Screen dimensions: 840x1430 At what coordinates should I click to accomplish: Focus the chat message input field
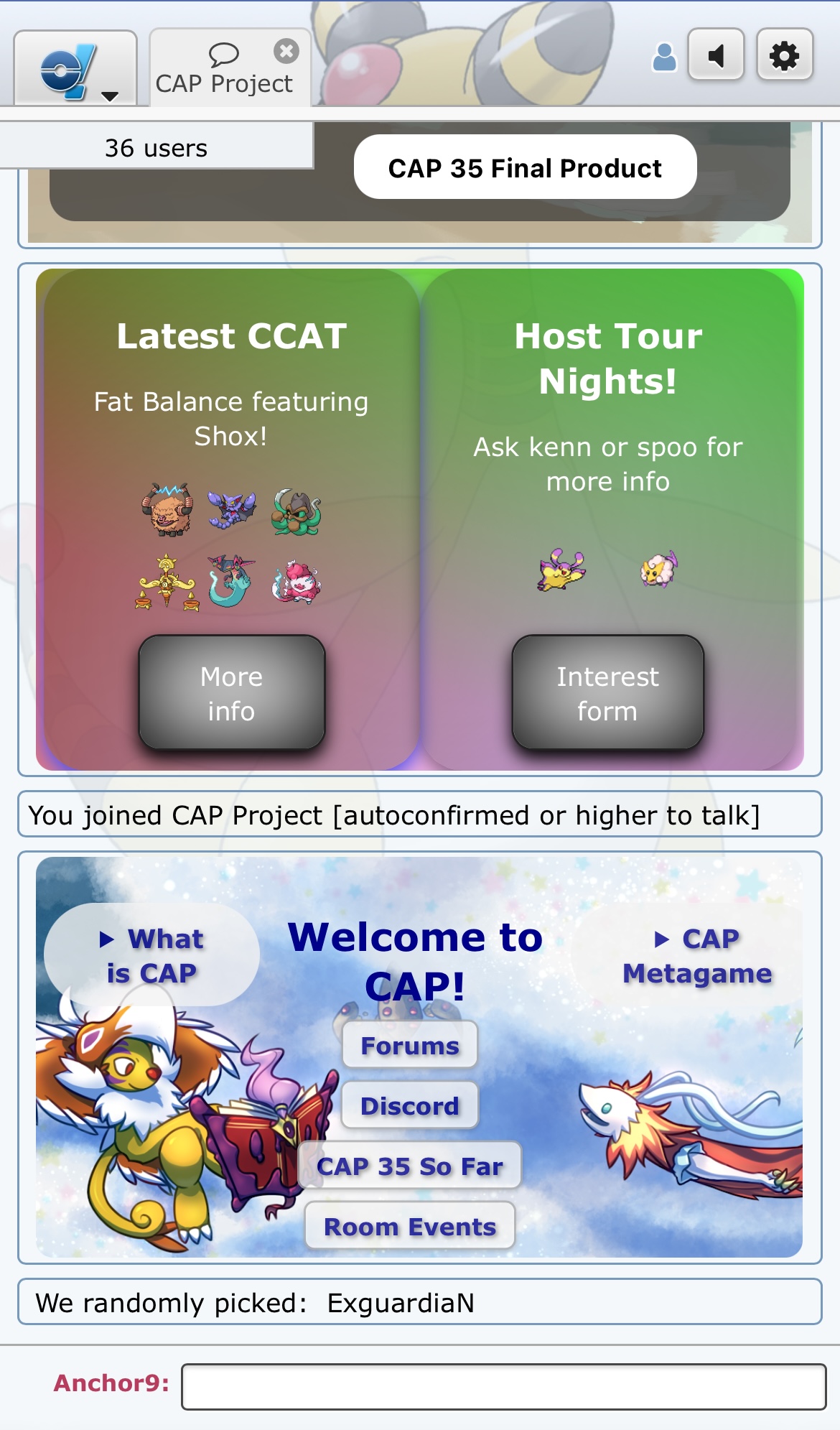(x=503, y=1386)
